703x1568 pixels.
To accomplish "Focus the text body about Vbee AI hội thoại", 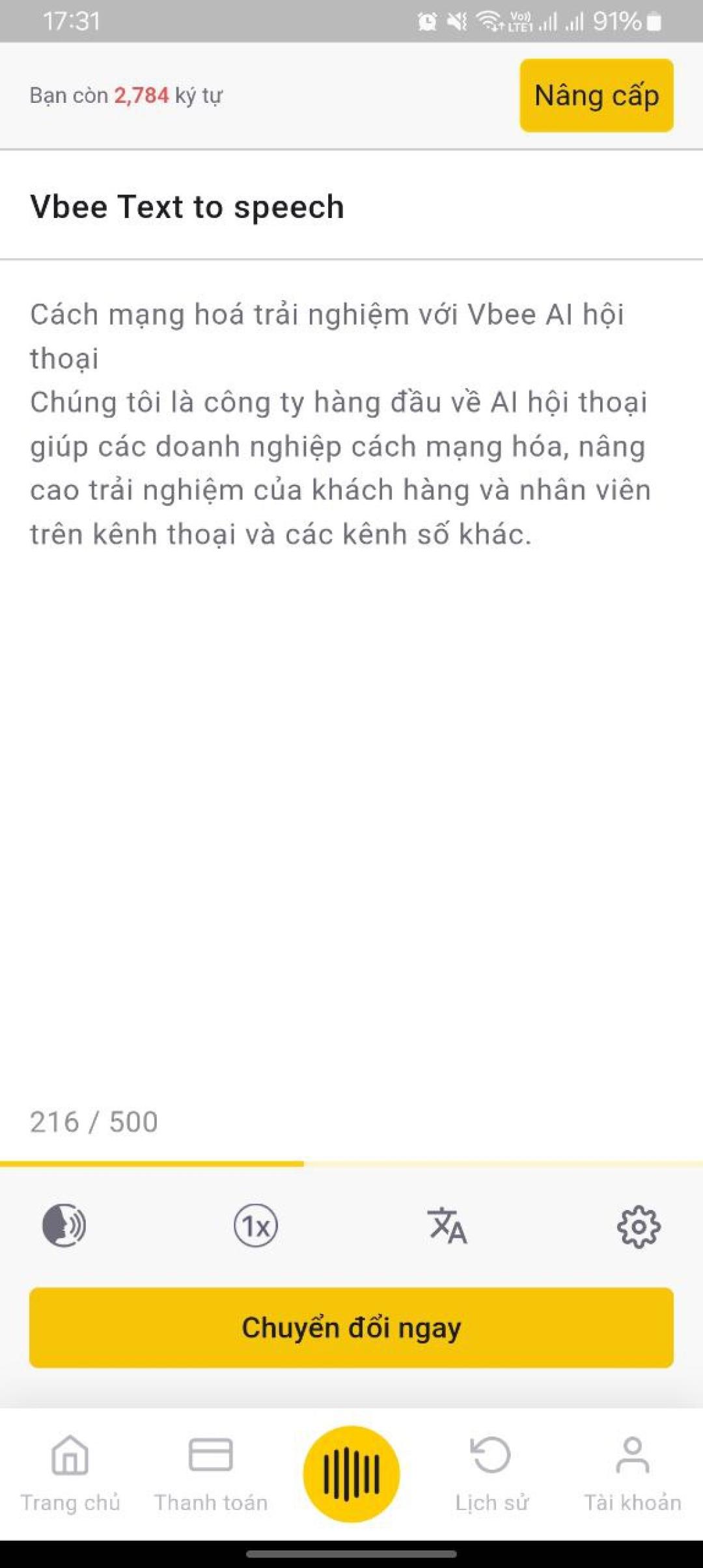I will click(x=338, y=424).
